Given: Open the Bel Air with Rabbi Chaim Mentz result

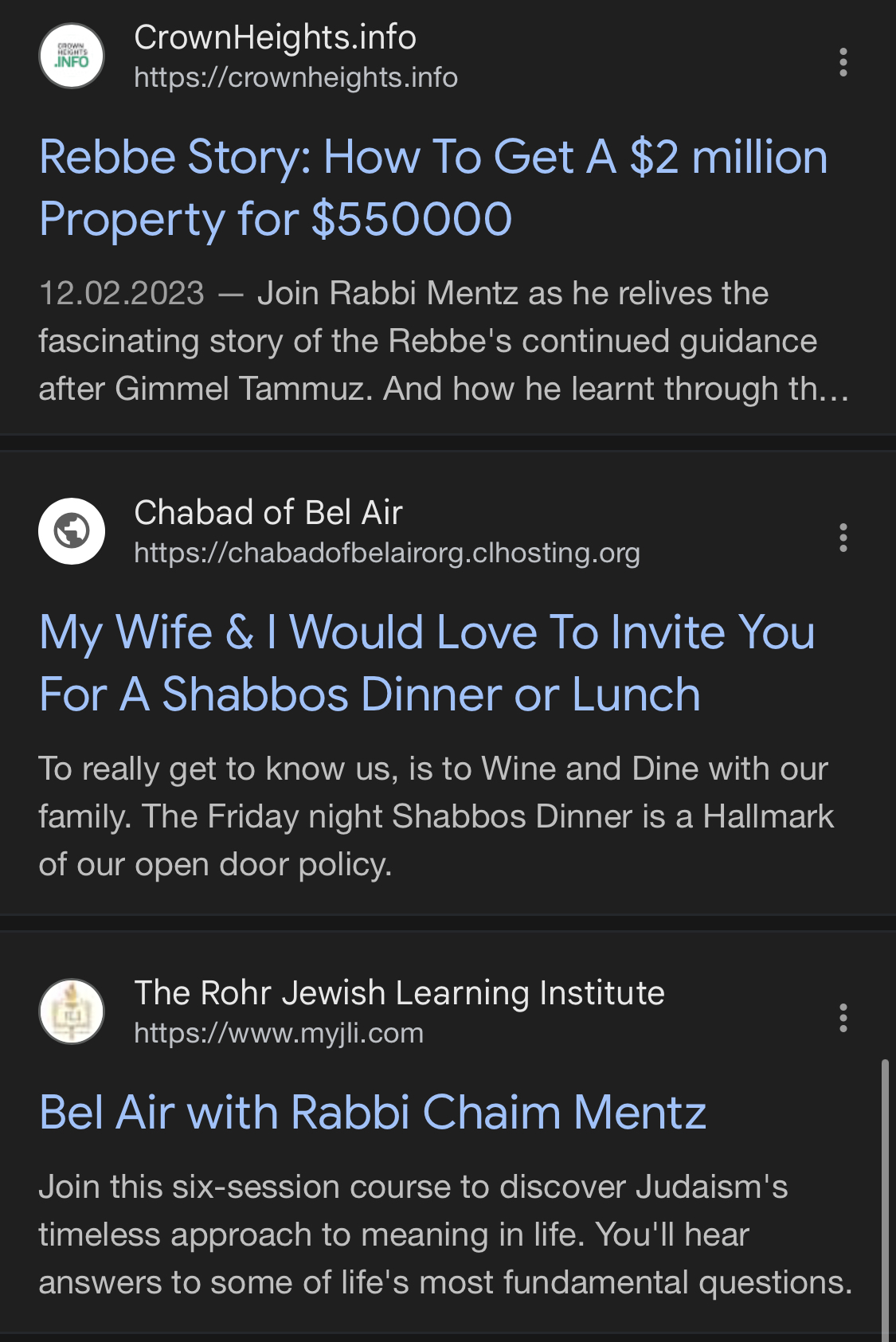Looking at the screenshot, I should click(x=373, y=1112).
